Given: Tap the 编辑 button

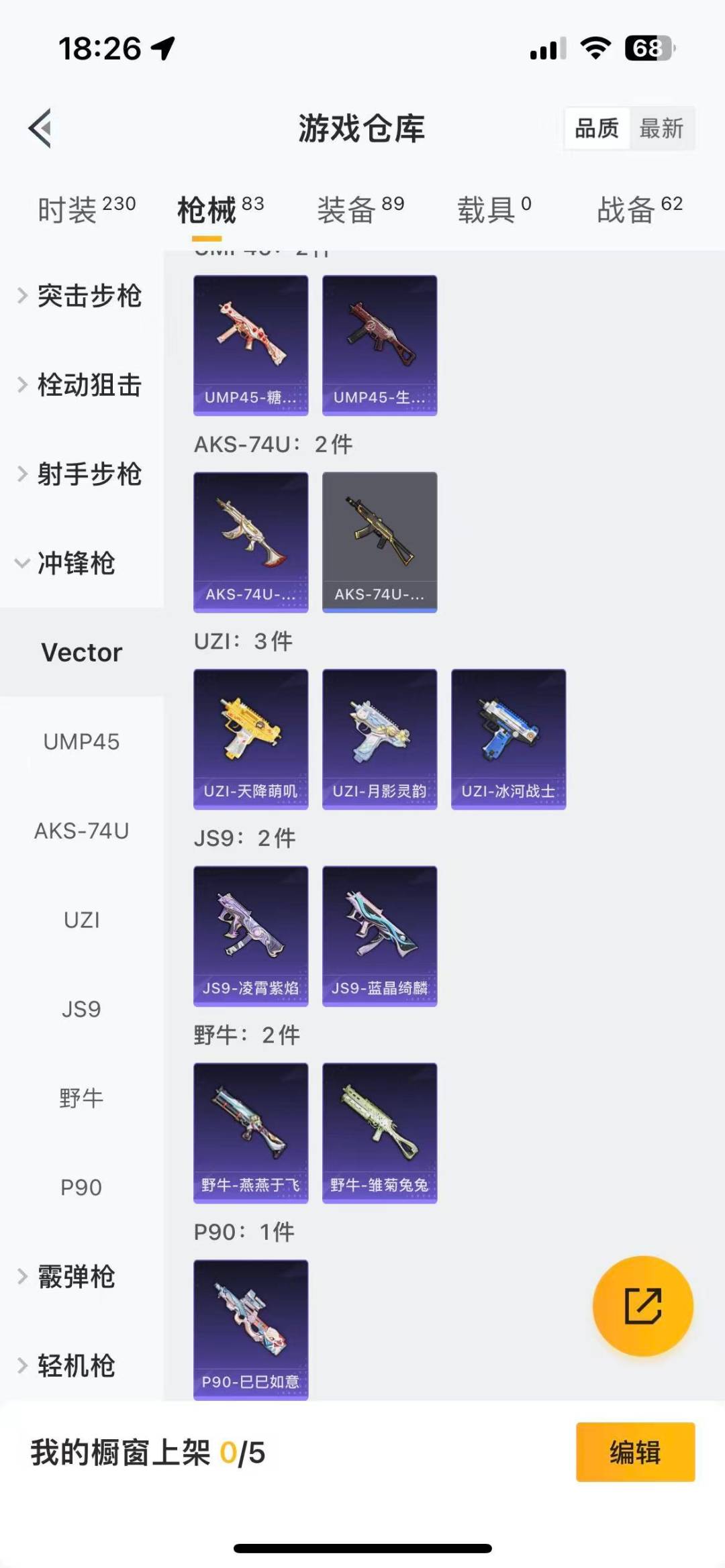Looking at the screenshot, I should (x=635, y=1452).
